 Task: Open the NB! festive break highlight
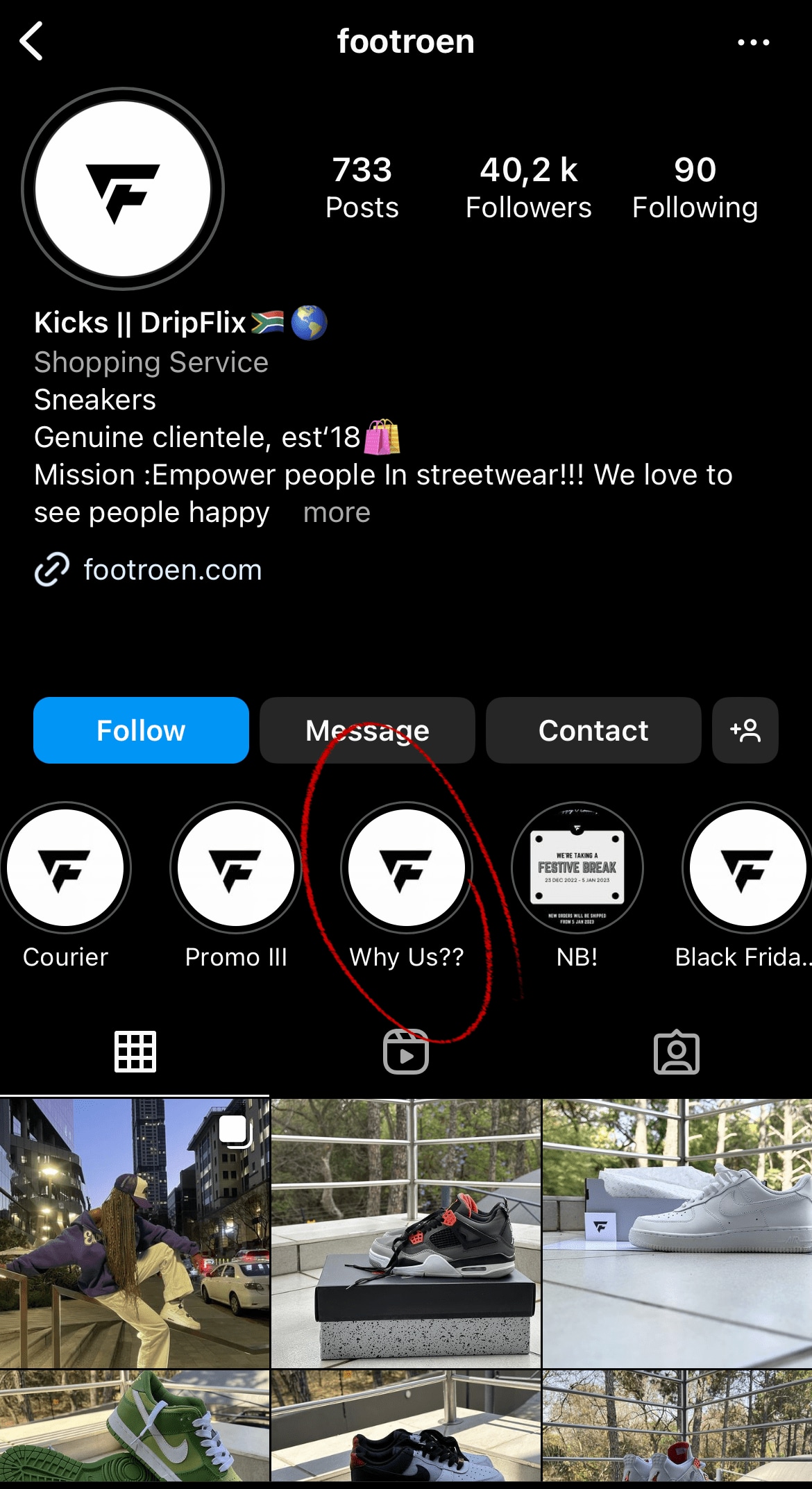click(577, 868)
